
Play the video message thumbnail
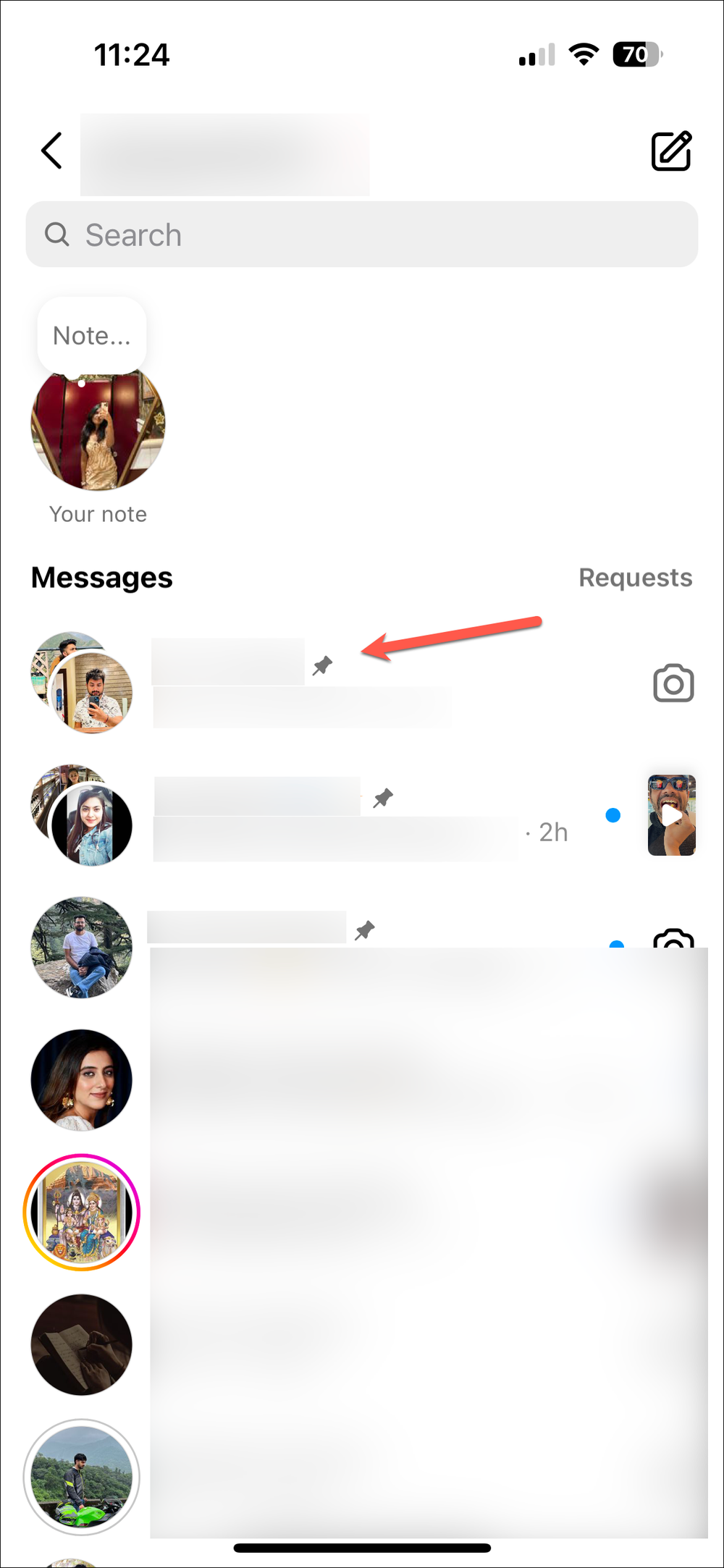click(671, 815)
